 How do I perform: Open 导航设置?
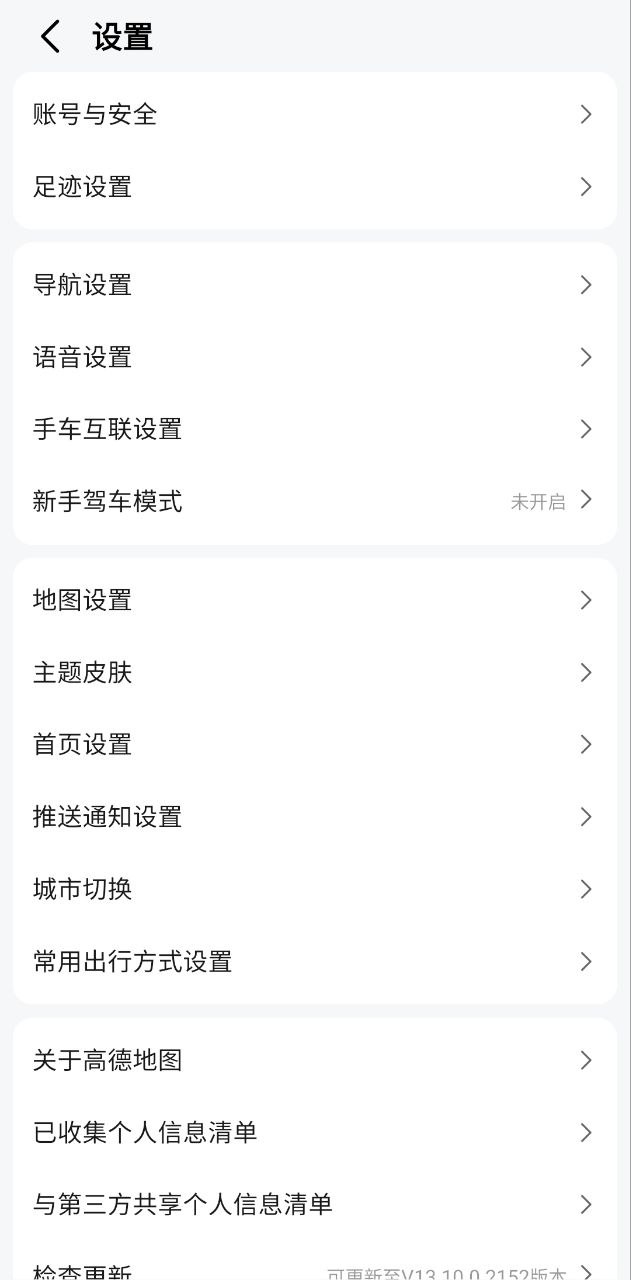pyautogui.click(x=314, y=285)
